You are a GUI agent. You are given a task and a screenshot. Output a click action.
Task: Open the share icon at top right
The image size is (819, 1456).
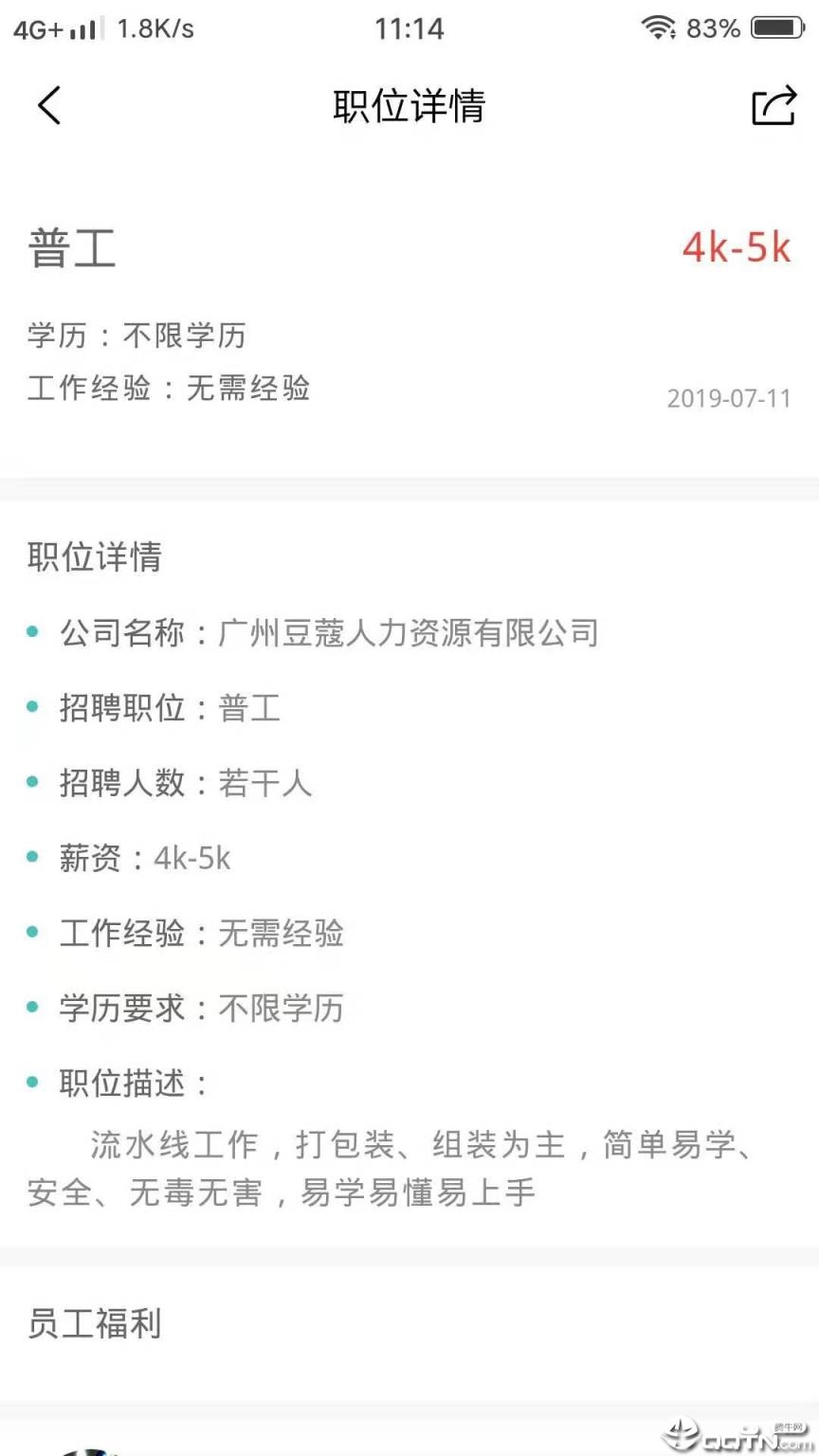tap(773, 106)
